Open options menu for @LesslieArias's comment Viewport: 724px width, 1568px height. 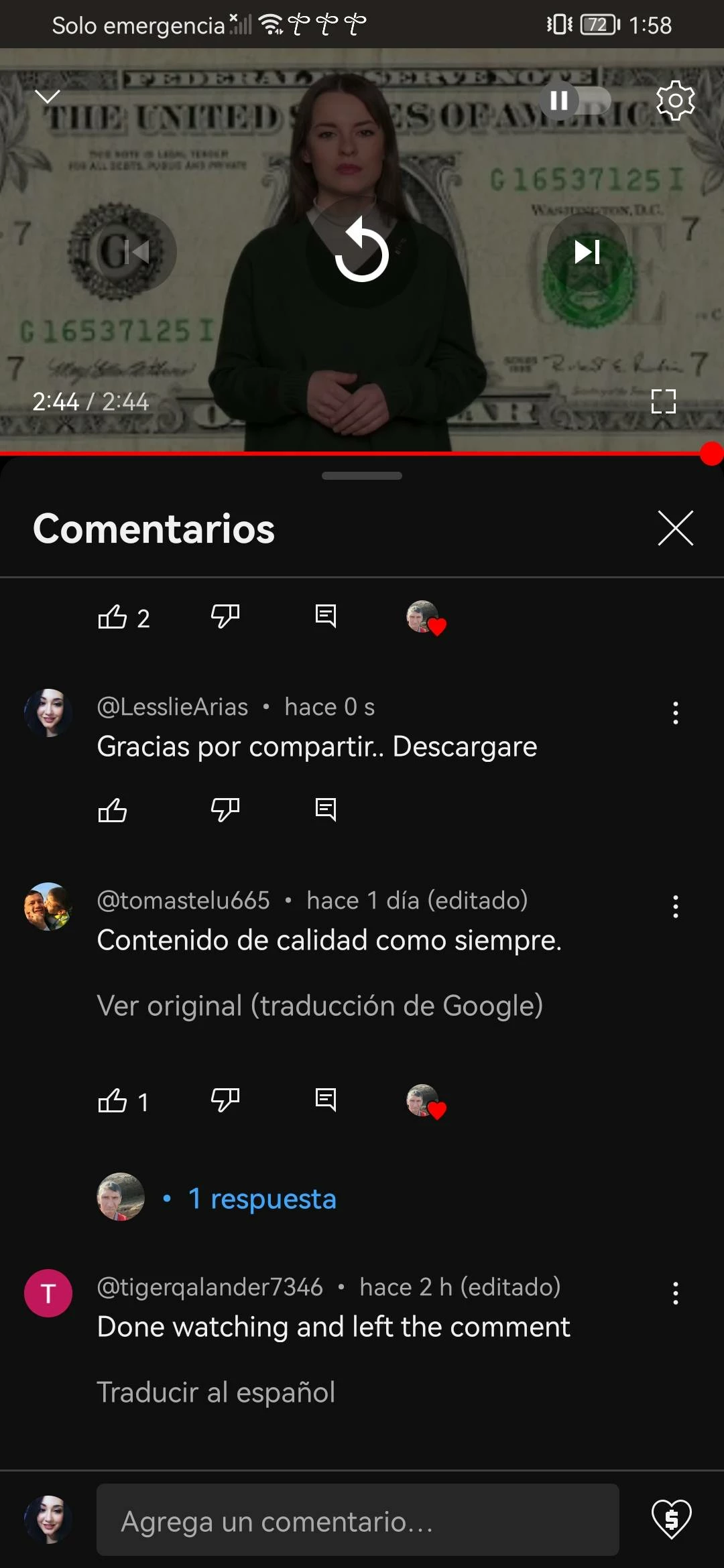pos(675,713)
